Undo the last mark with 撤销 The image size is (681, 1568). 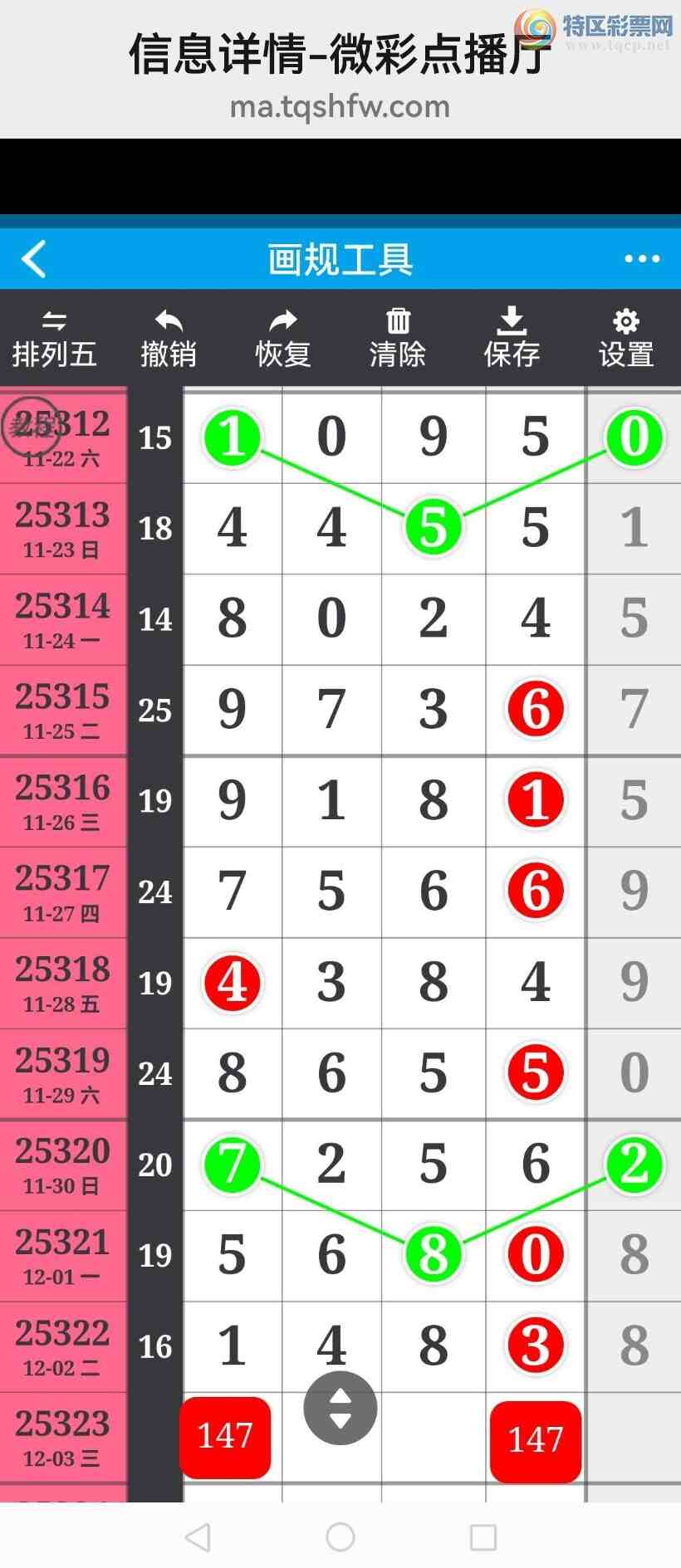click(169, 339)
